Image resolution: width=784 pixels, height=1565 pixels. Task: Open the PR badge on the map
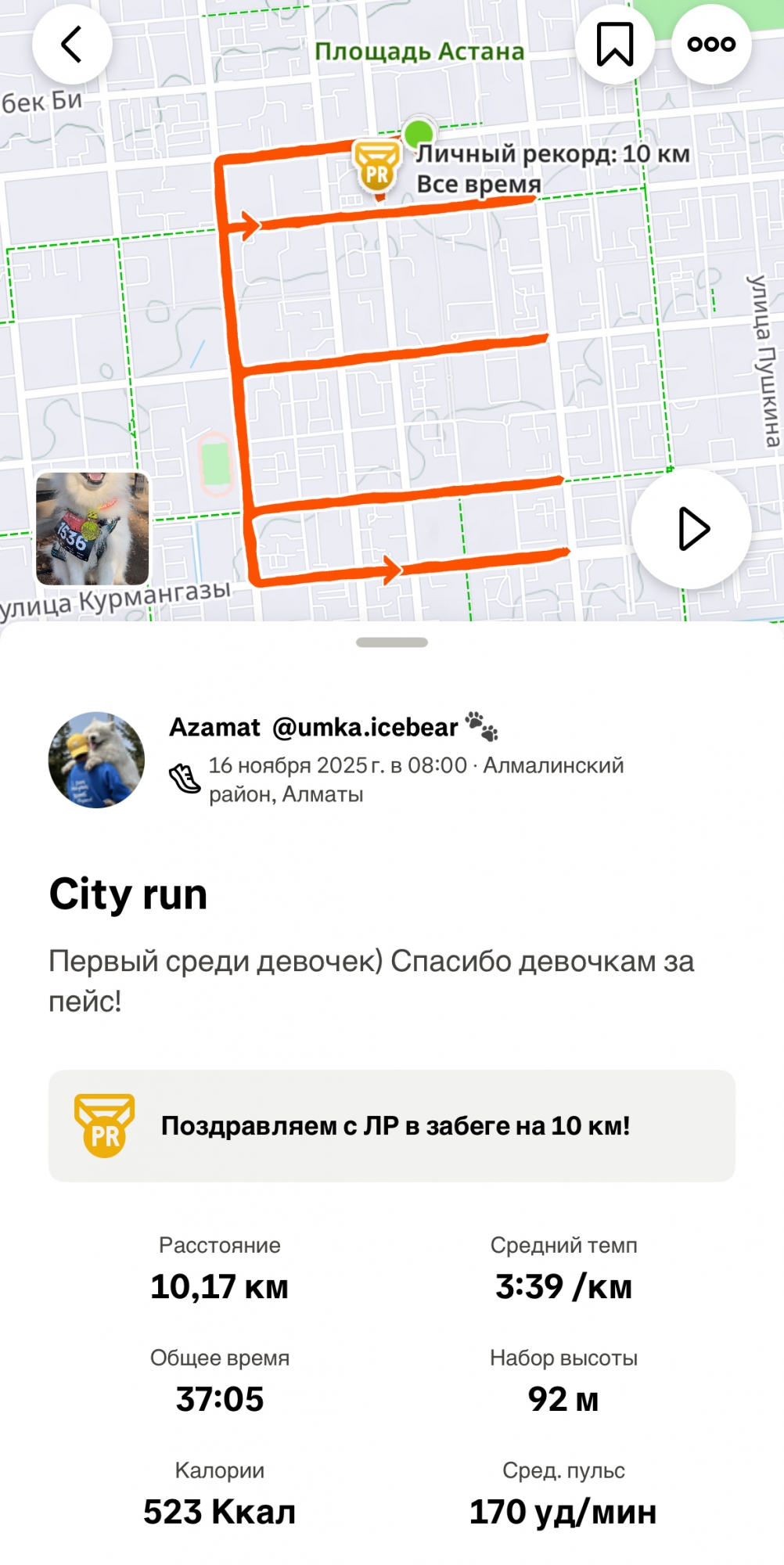point(377,167)
